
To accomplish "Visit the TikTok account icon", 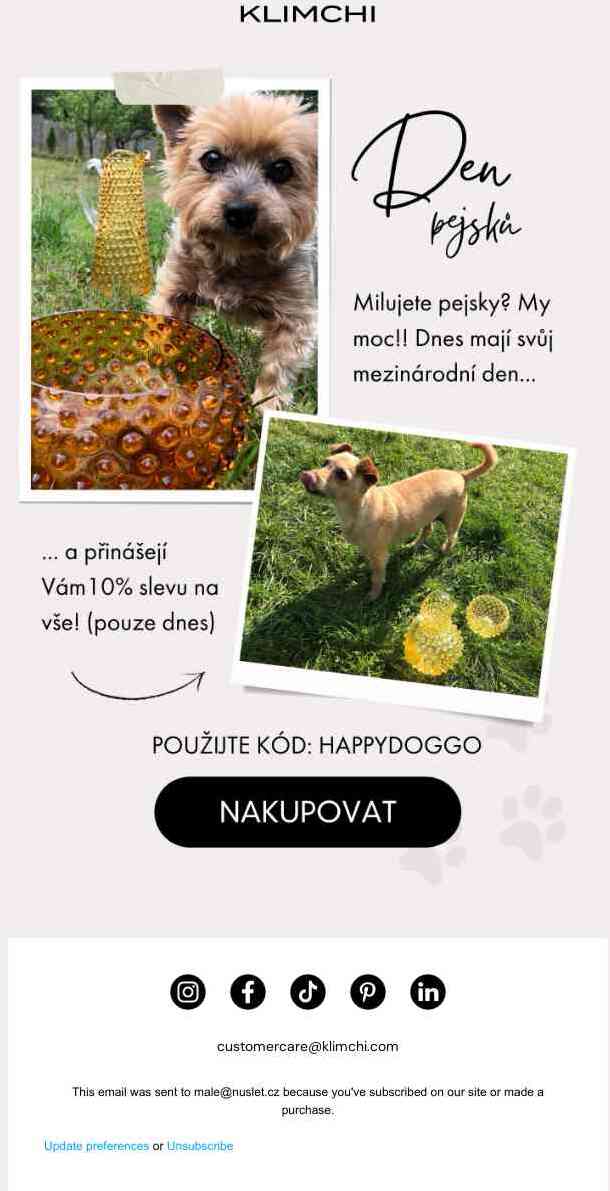I will (x=308, y=992).
